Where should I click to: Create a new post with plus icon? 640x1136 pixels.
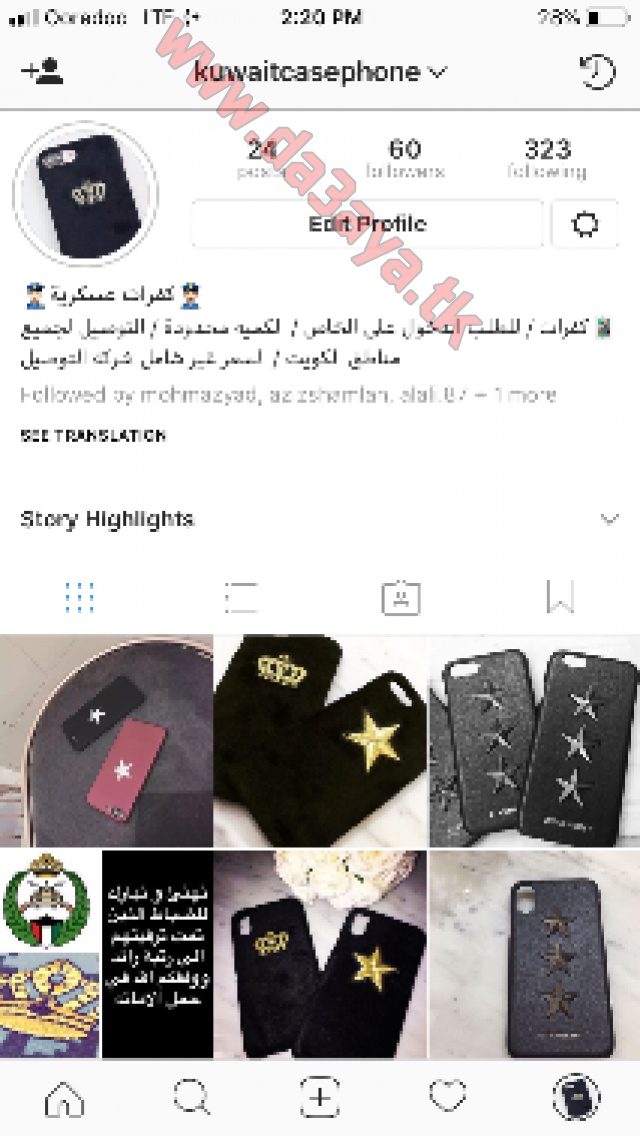[x=320, y=1098]
